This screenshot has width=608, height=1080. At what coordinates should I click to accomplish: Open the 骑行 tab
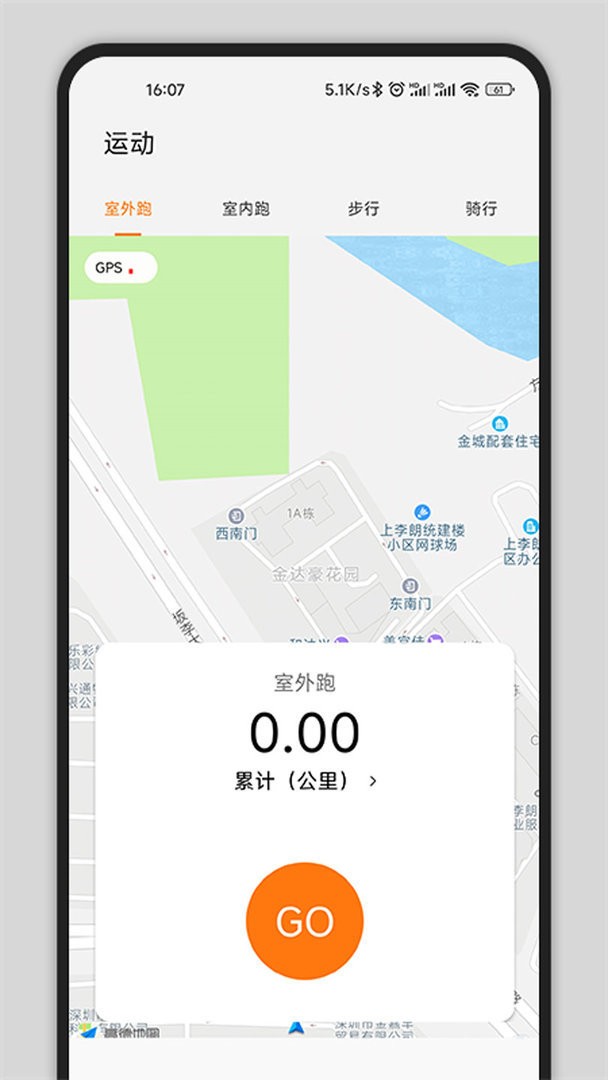481,209
